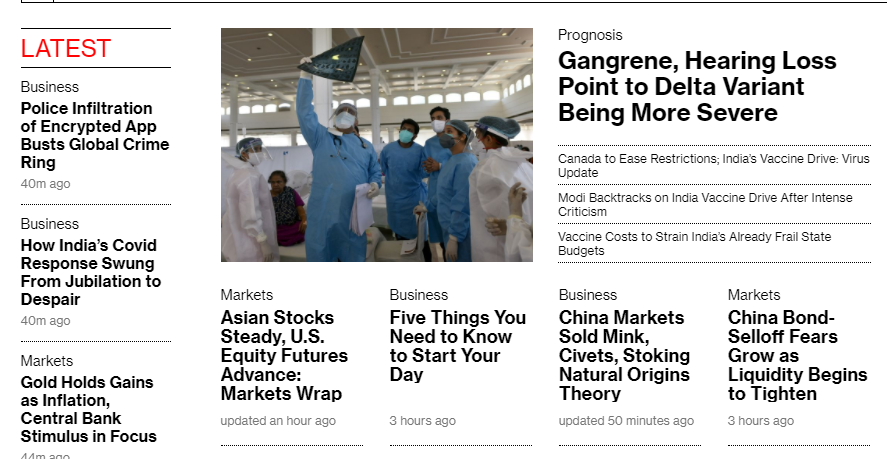Read 'Five Things You Need to Know'
887x459 pixels.
click(457, 346)
